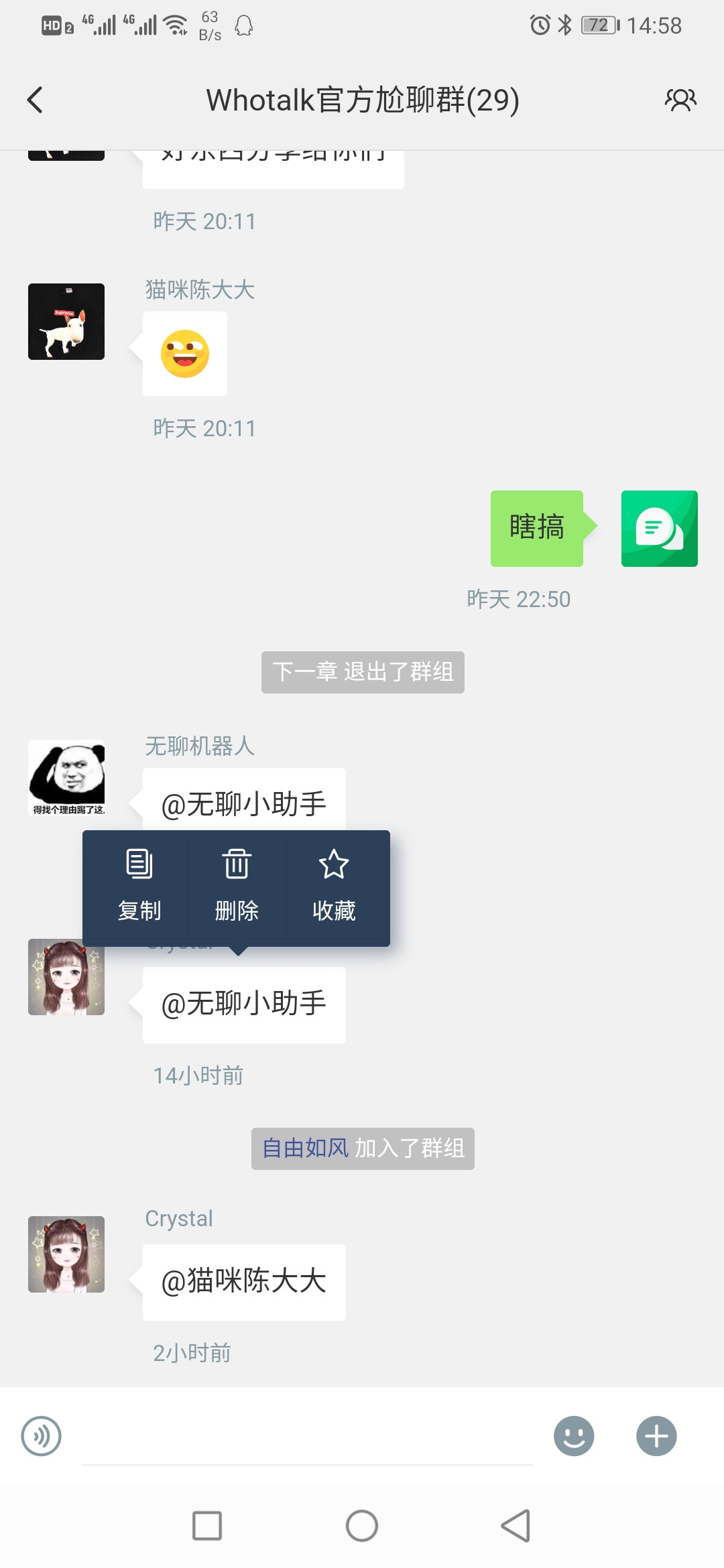The width and height of the screenshot is (724, 1568).
Task: Tap 收藏 to favorite the message
Action: pyautogui.click(x=334, y=886)
